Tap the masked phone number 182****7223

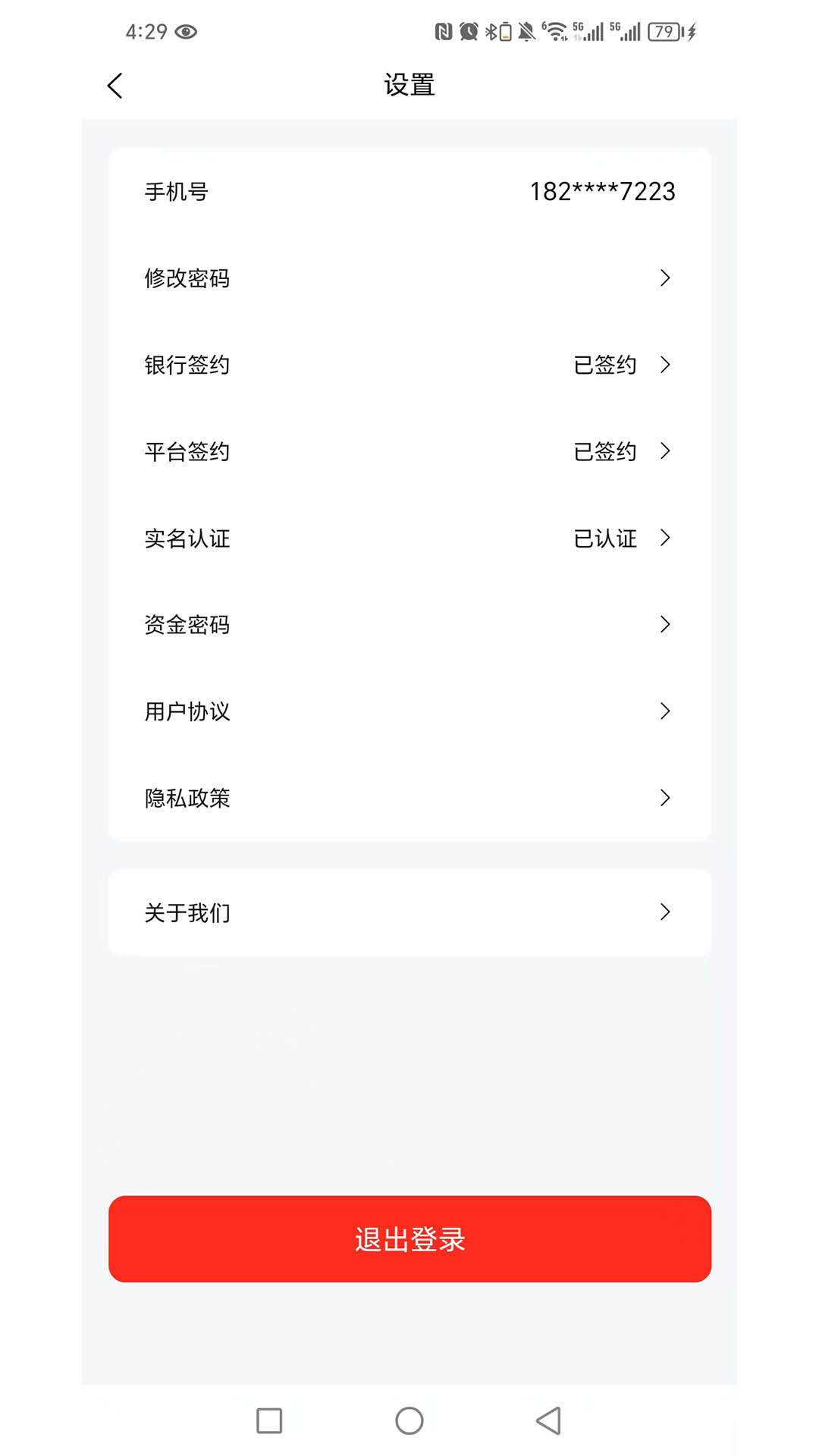pos(602,192)
